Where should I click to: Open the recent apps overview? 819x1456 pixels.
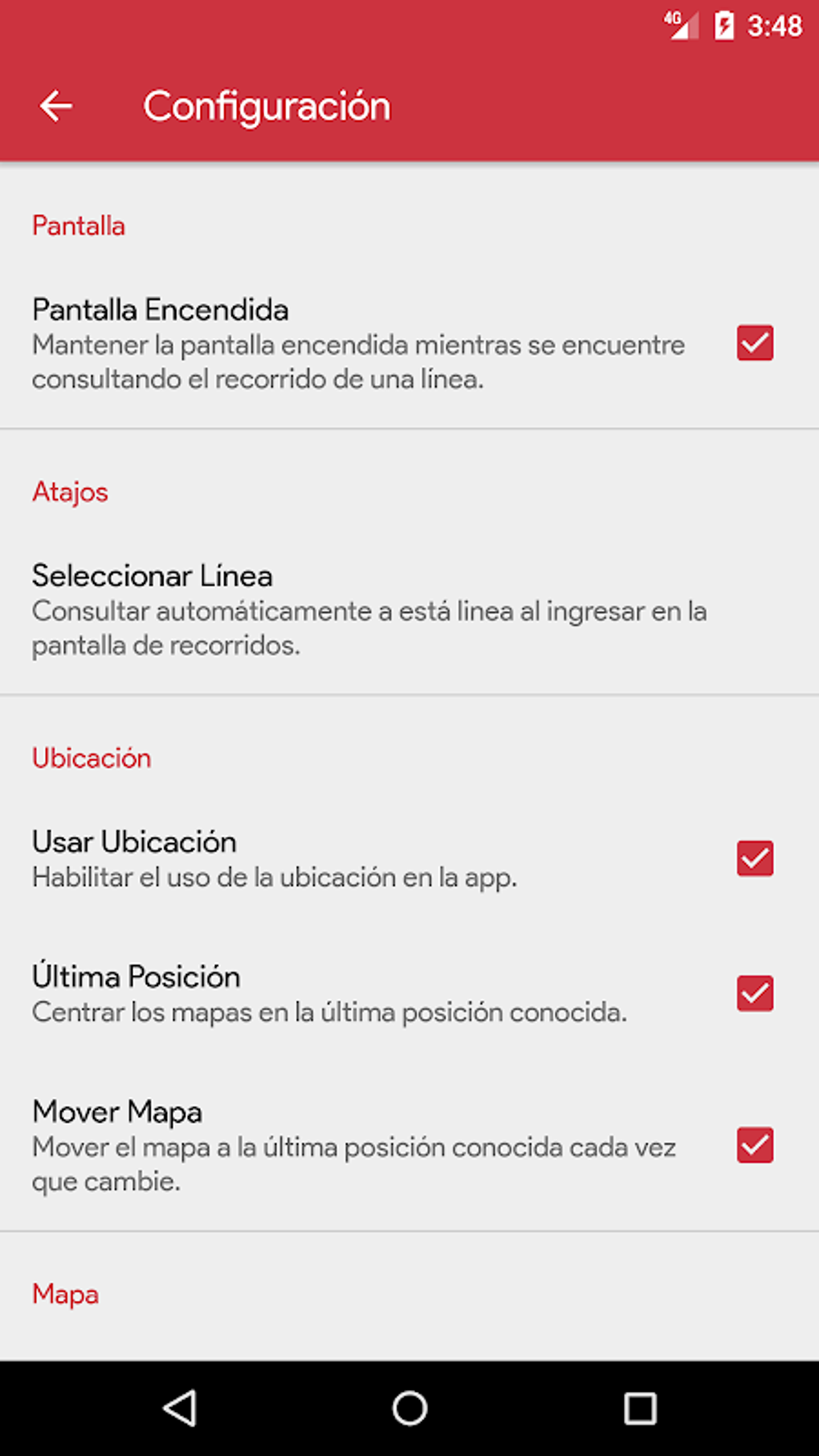(x=640, y=1408)
